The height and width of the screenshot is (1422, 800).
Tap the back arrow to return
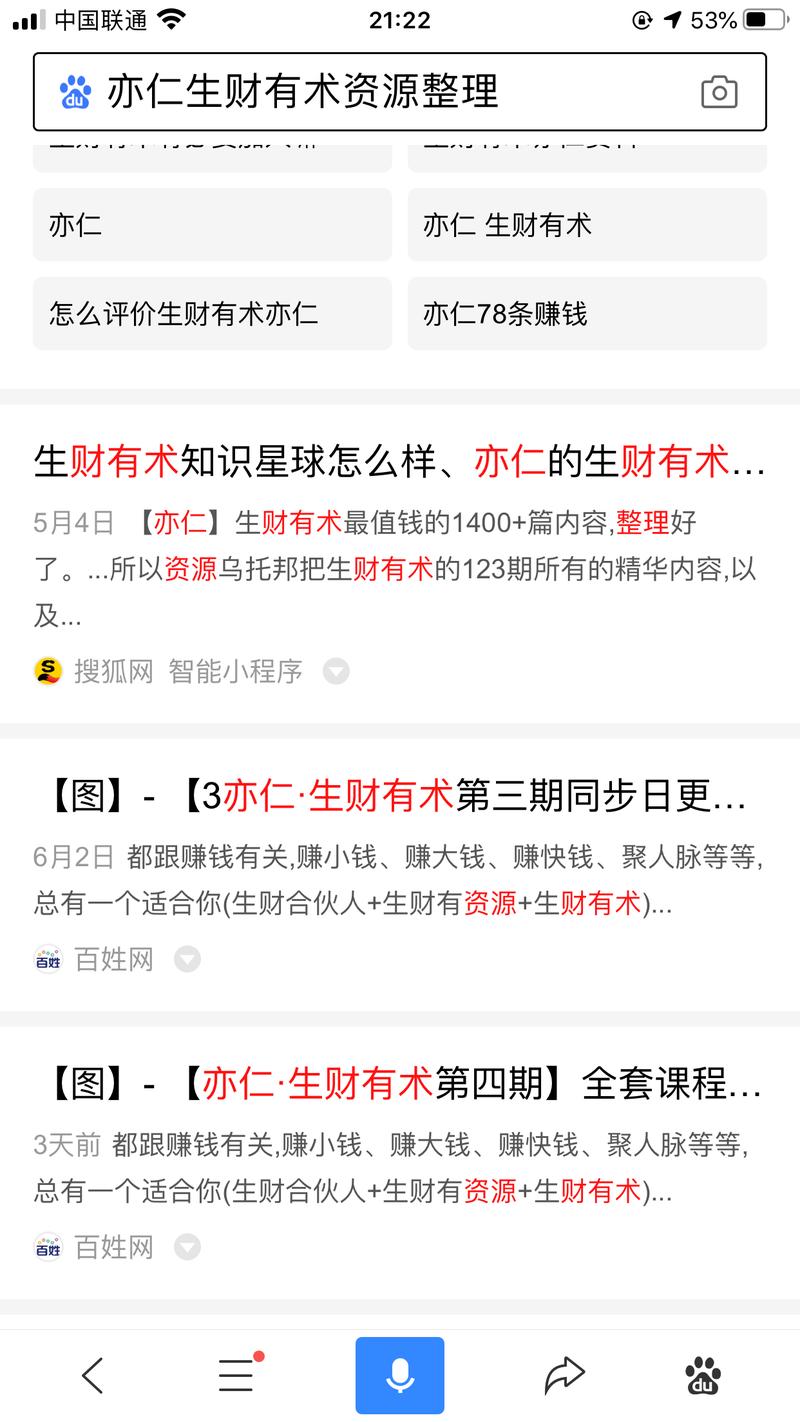click(93, 1374)
